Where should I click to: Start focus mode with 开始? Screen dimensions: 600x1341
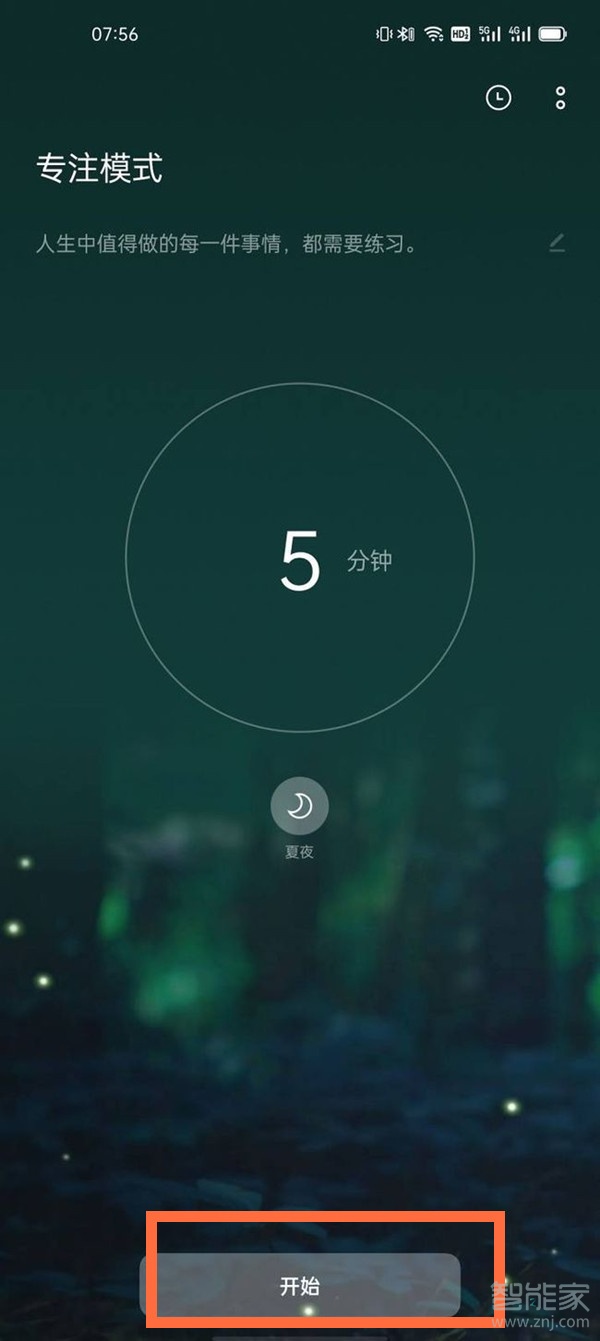300,1285
